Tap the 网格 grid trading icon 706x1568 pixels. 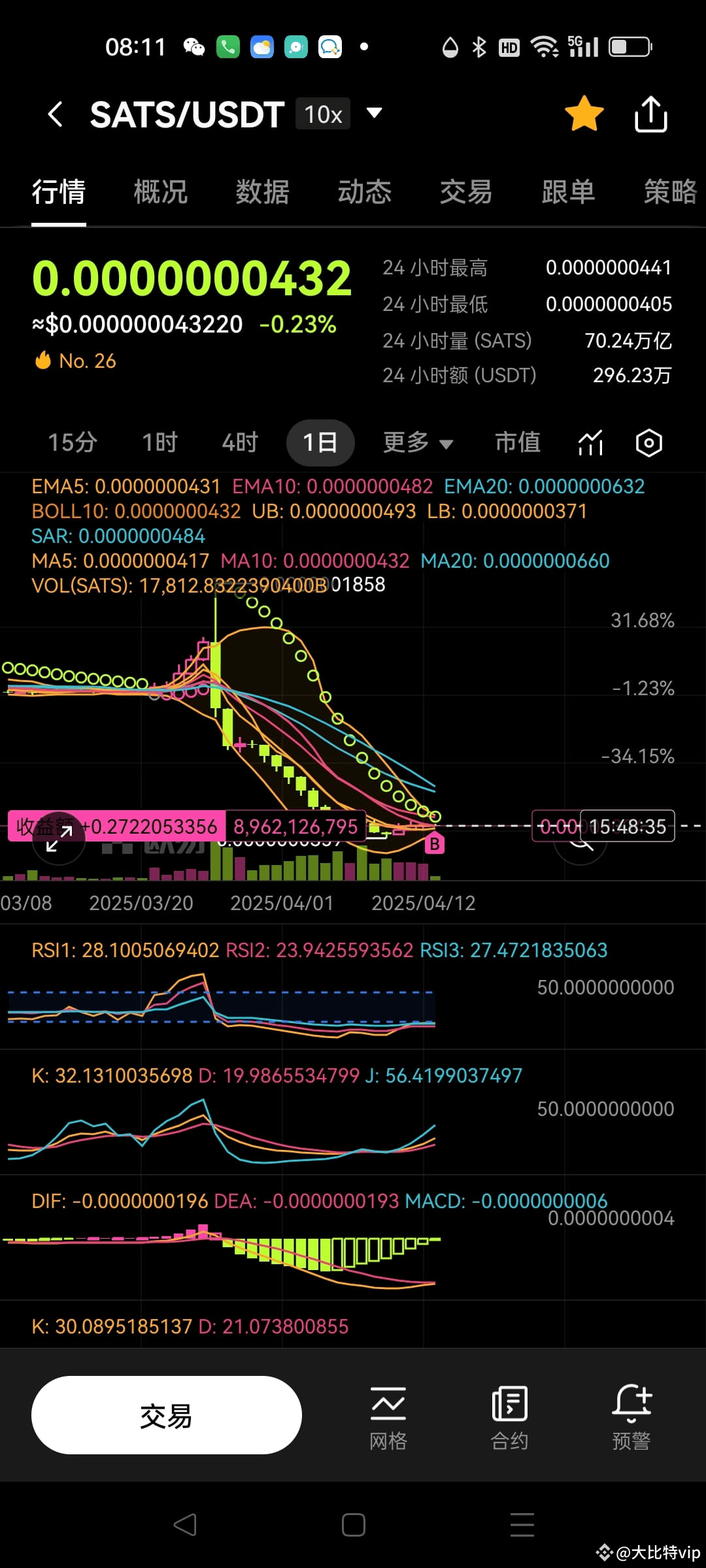point(388,1411)
